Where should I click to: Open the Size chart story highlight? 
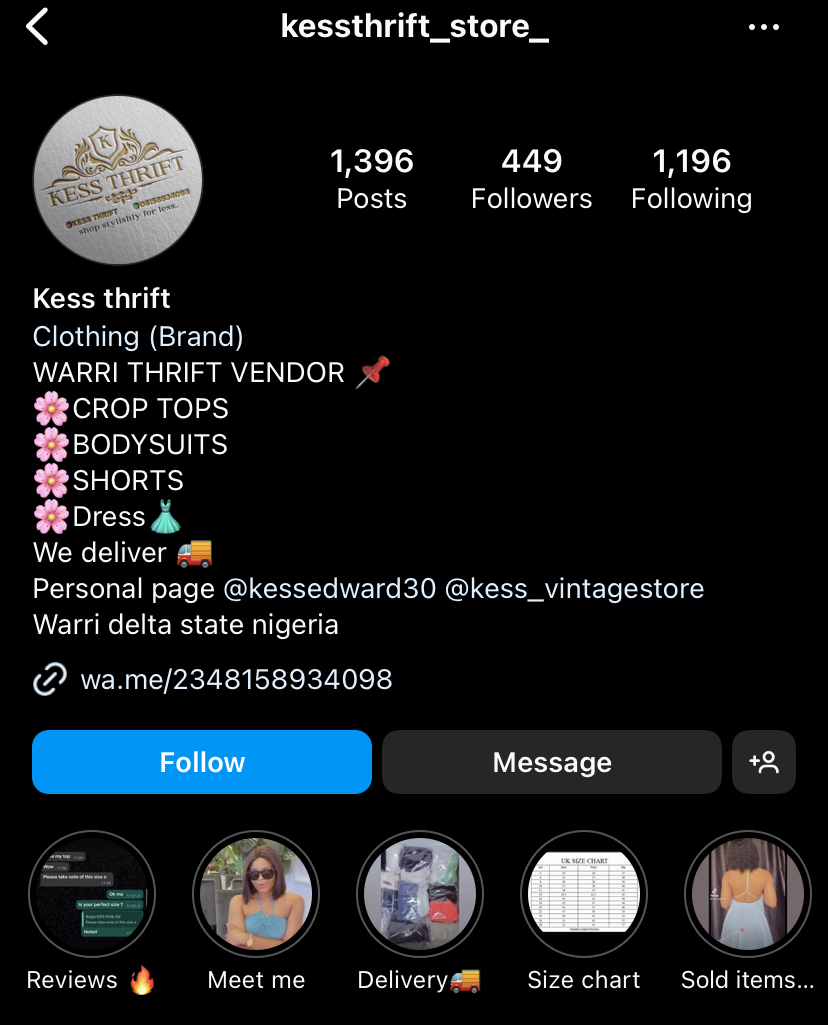click(583, 894)
